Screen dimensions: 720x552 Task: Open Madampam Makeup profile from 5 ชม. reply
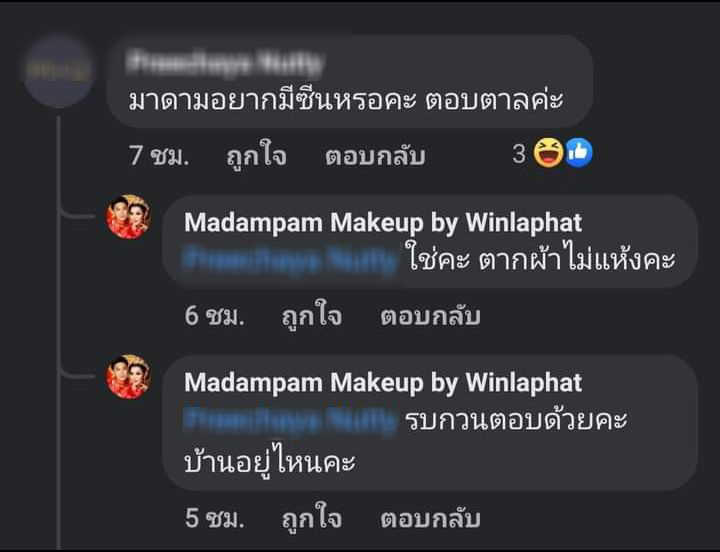[x=382, y=382]
